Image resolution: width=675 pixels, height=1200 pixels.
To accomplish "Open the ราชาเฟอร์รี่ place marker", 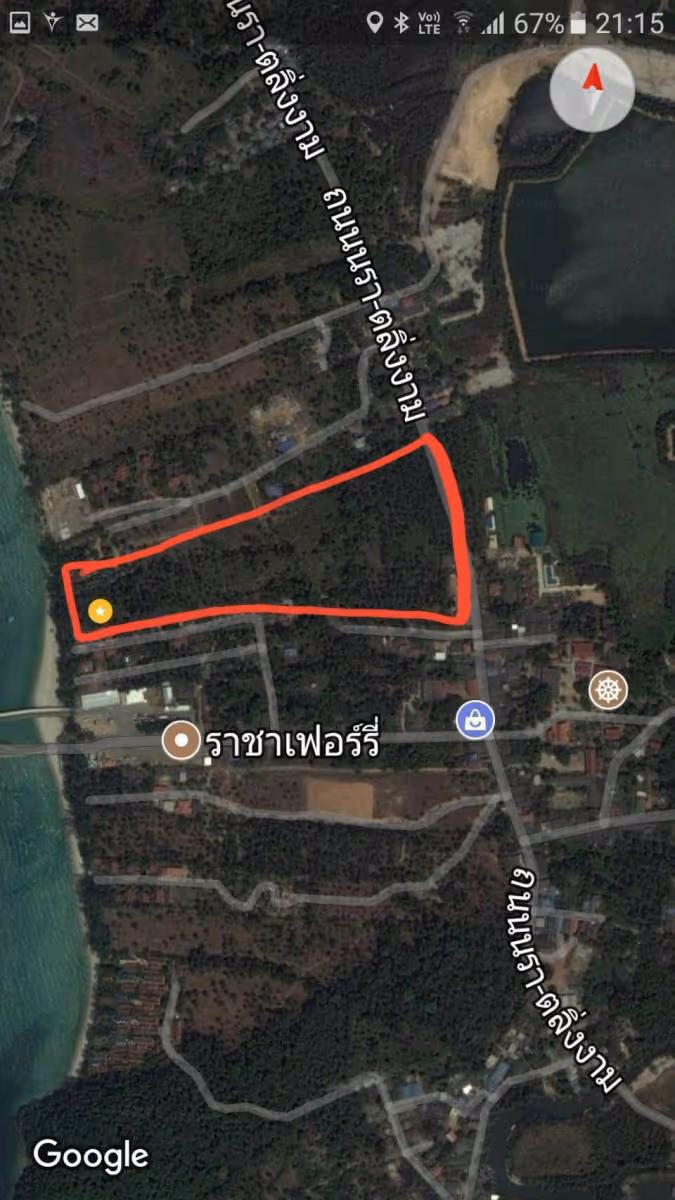I will pos(181,742).
